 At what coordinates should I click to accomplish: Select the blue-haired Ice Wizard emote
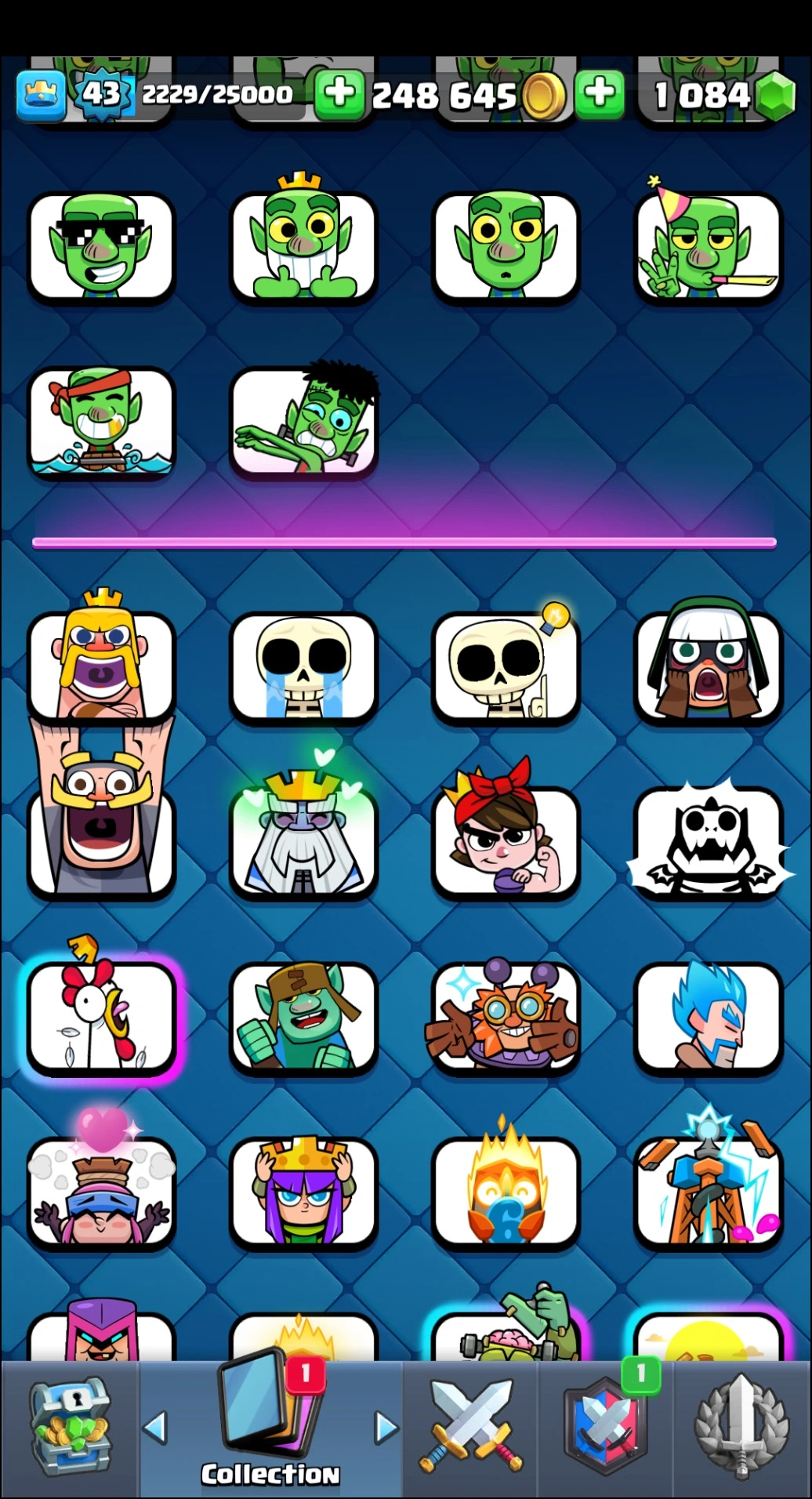pos(709,1017)
